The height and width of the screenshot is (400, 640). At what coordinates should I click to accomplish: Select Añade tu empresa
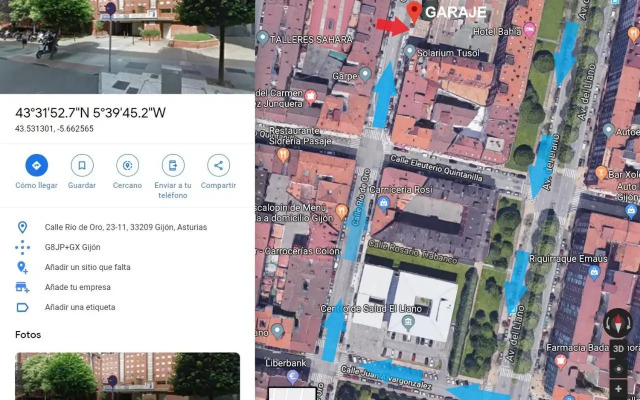(x=80, y=287)
